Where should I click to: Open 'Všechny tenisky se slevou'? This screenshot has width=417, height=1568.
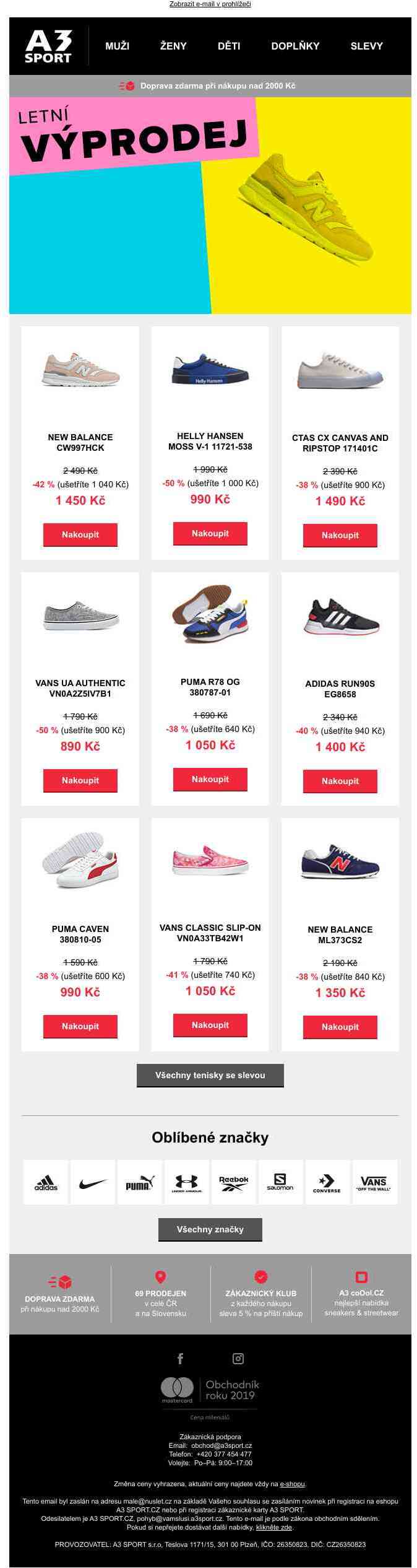tap(210, 1075)
